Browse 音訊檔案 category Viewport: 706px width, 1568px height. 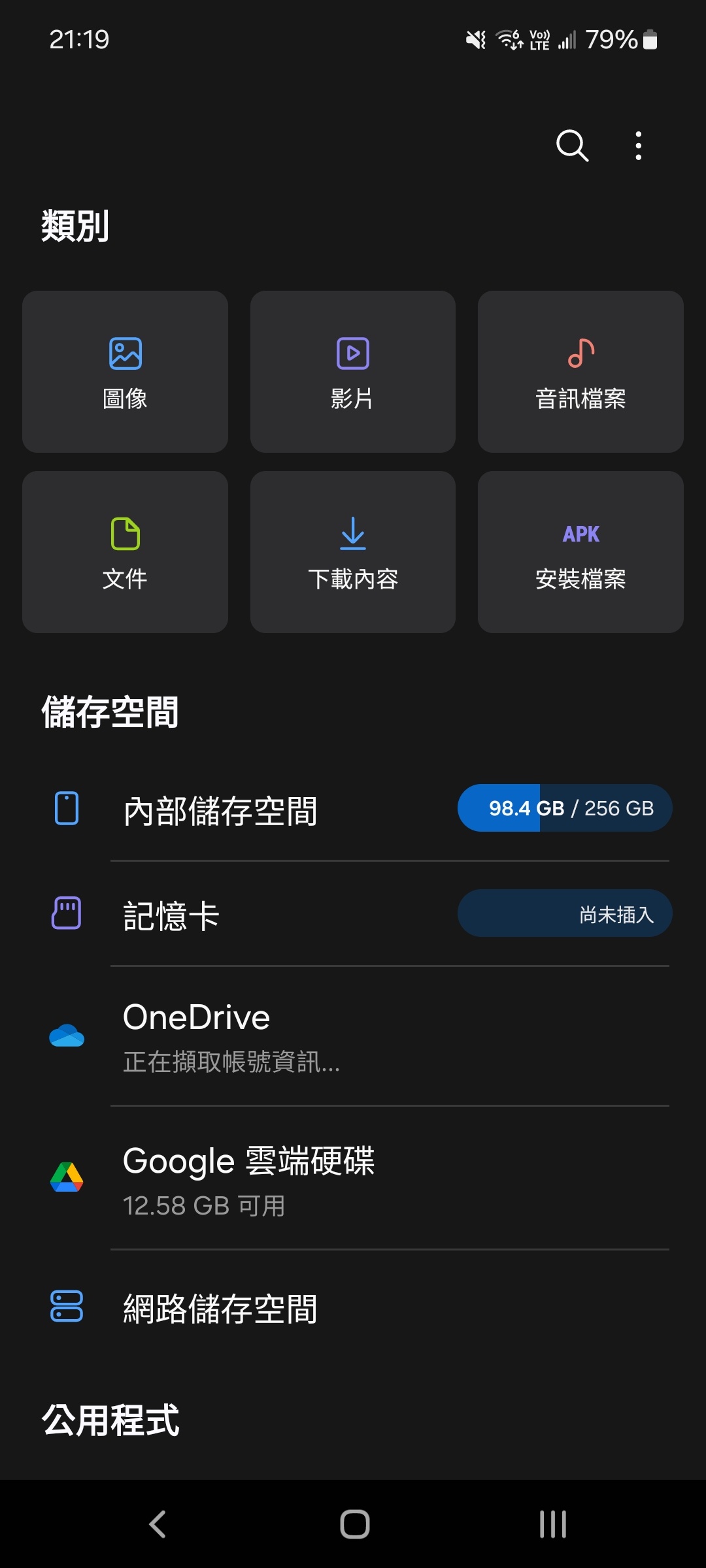click(580, 372)
